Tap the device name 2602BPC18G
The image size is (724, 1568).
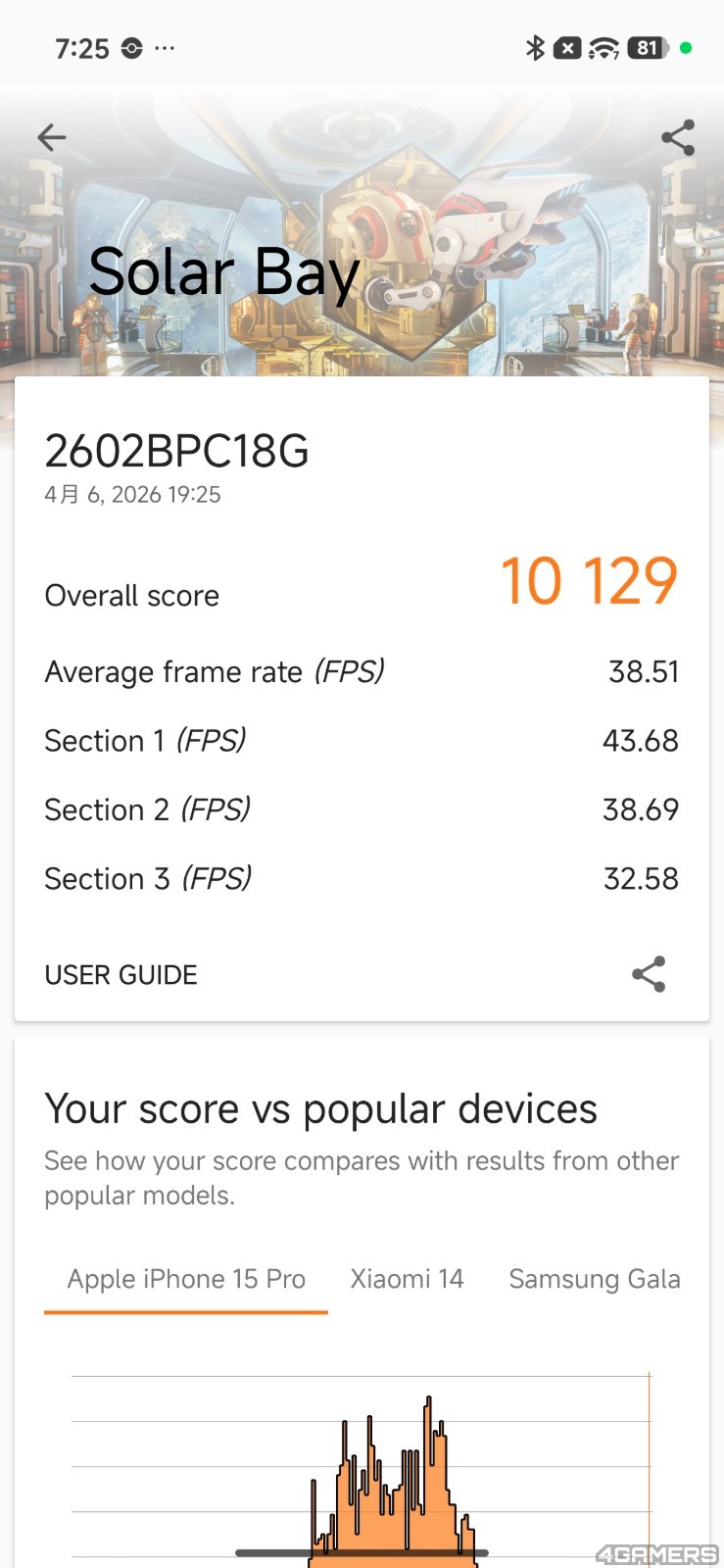[176, 452]
